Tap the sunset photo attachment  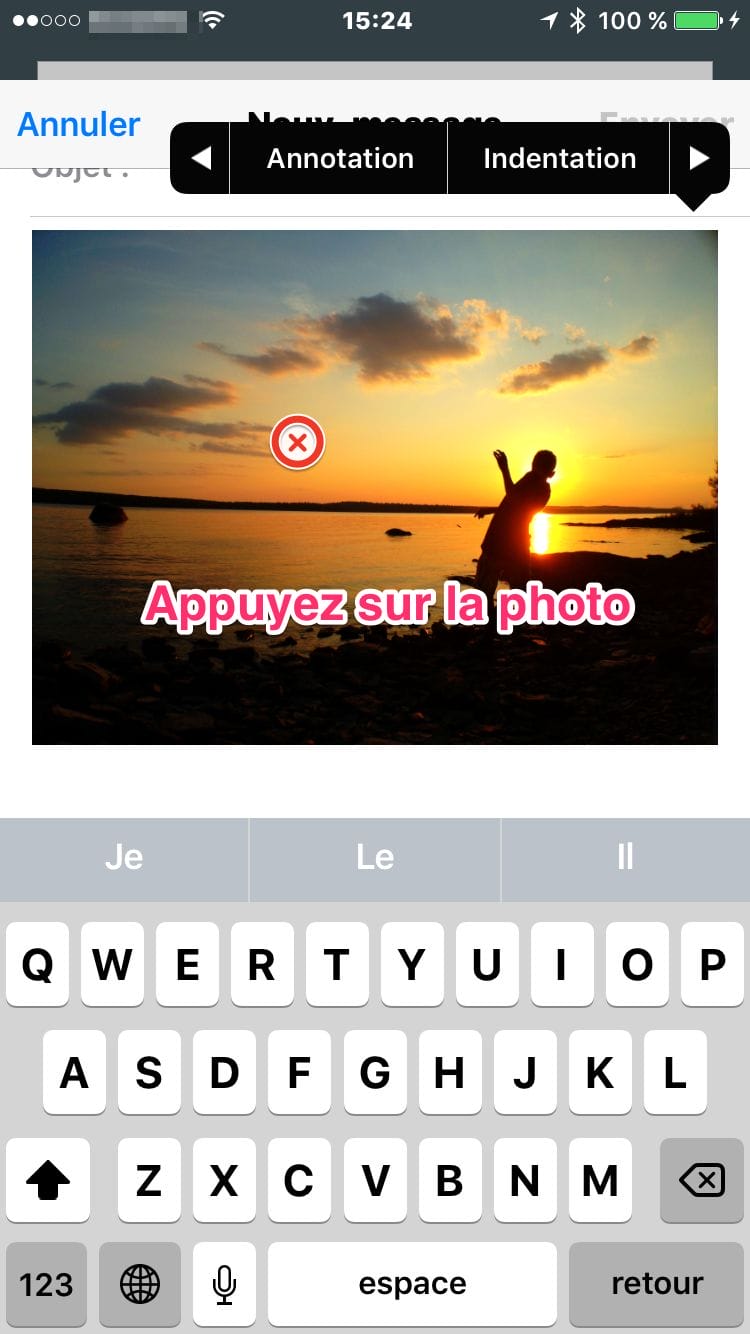pyautogui.click(x=375, y=487)
